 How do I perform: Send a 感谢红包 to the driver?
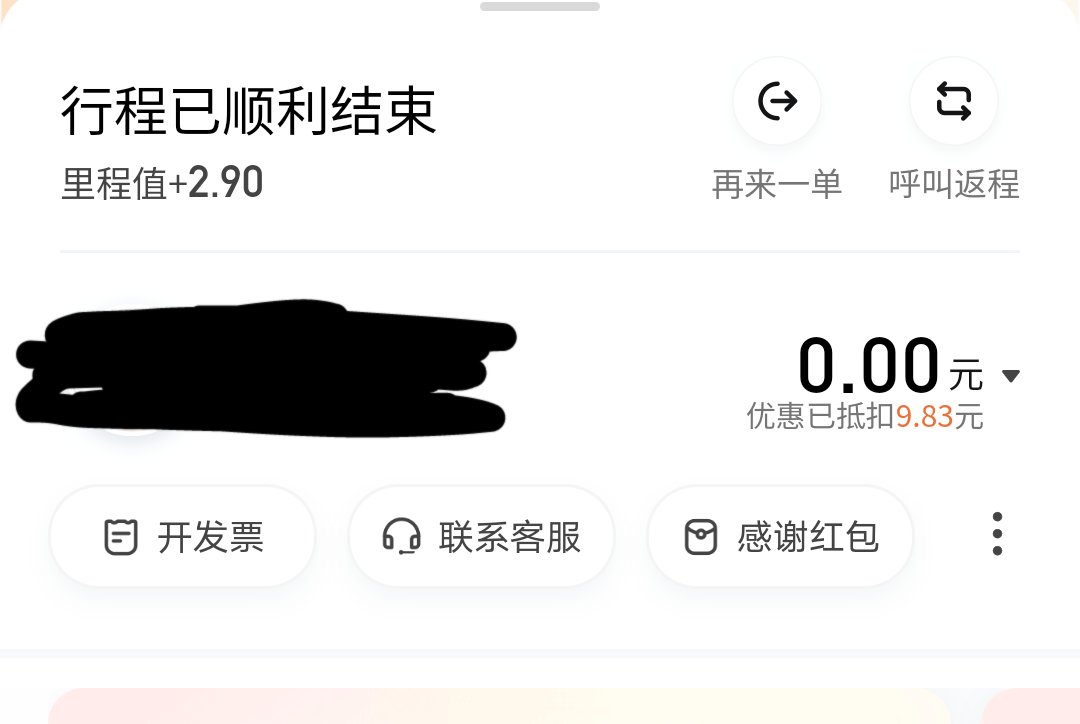point(780,537)
